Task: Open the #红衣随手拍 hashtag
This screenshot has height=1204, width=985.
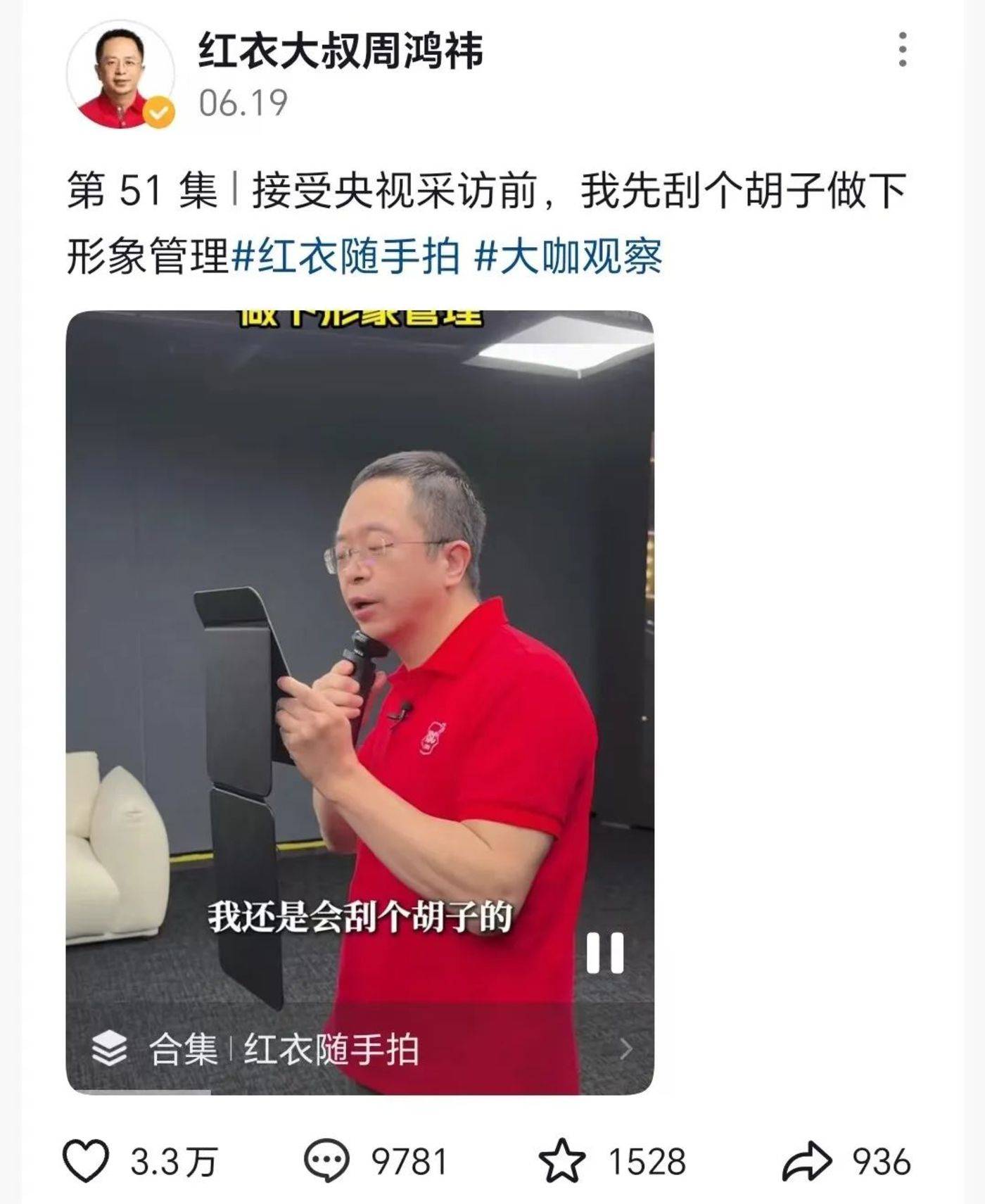Action: click(x=345, y=256)
